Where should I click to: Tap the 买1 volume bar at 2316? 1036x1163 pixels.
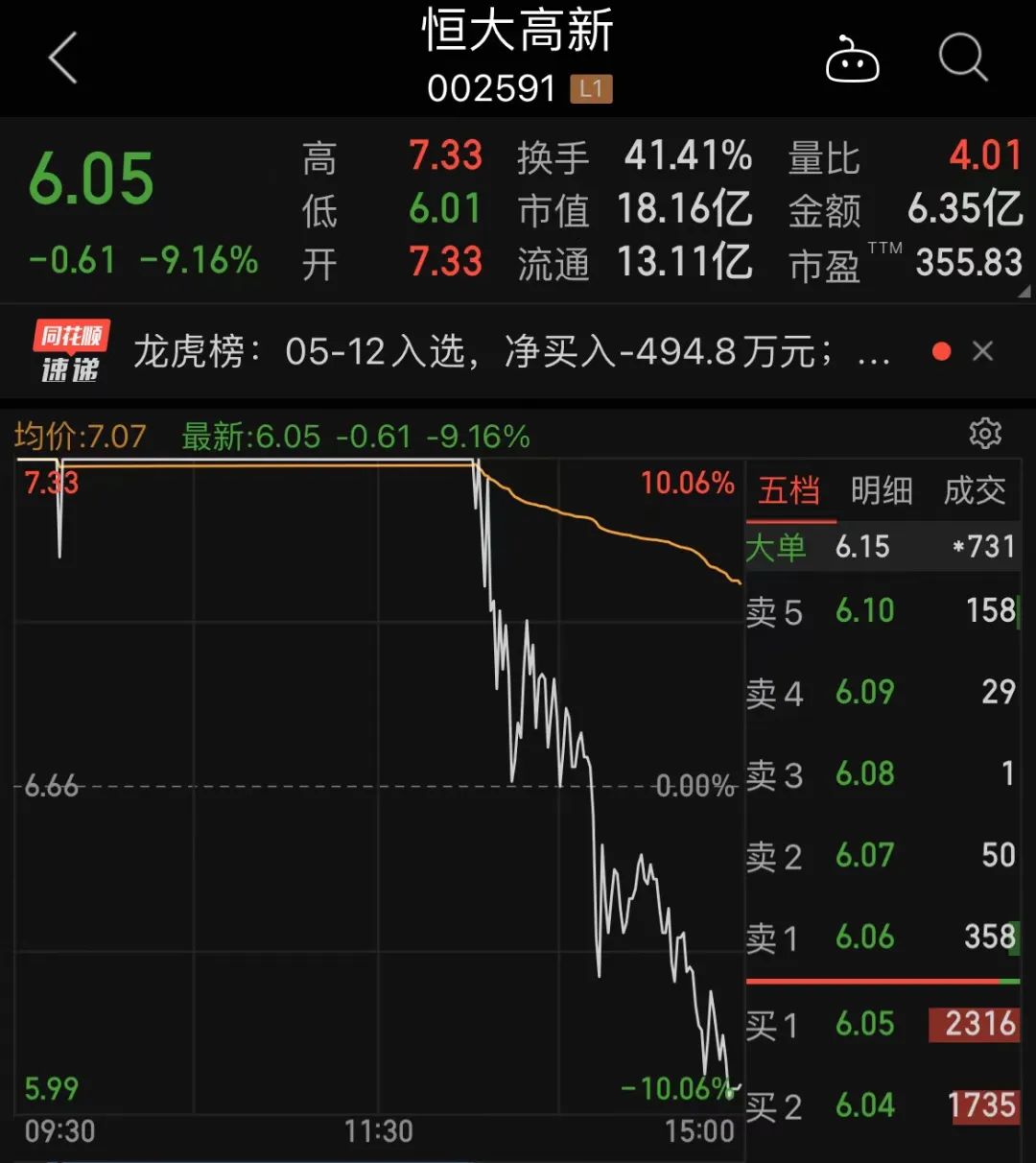point(974,1025)
